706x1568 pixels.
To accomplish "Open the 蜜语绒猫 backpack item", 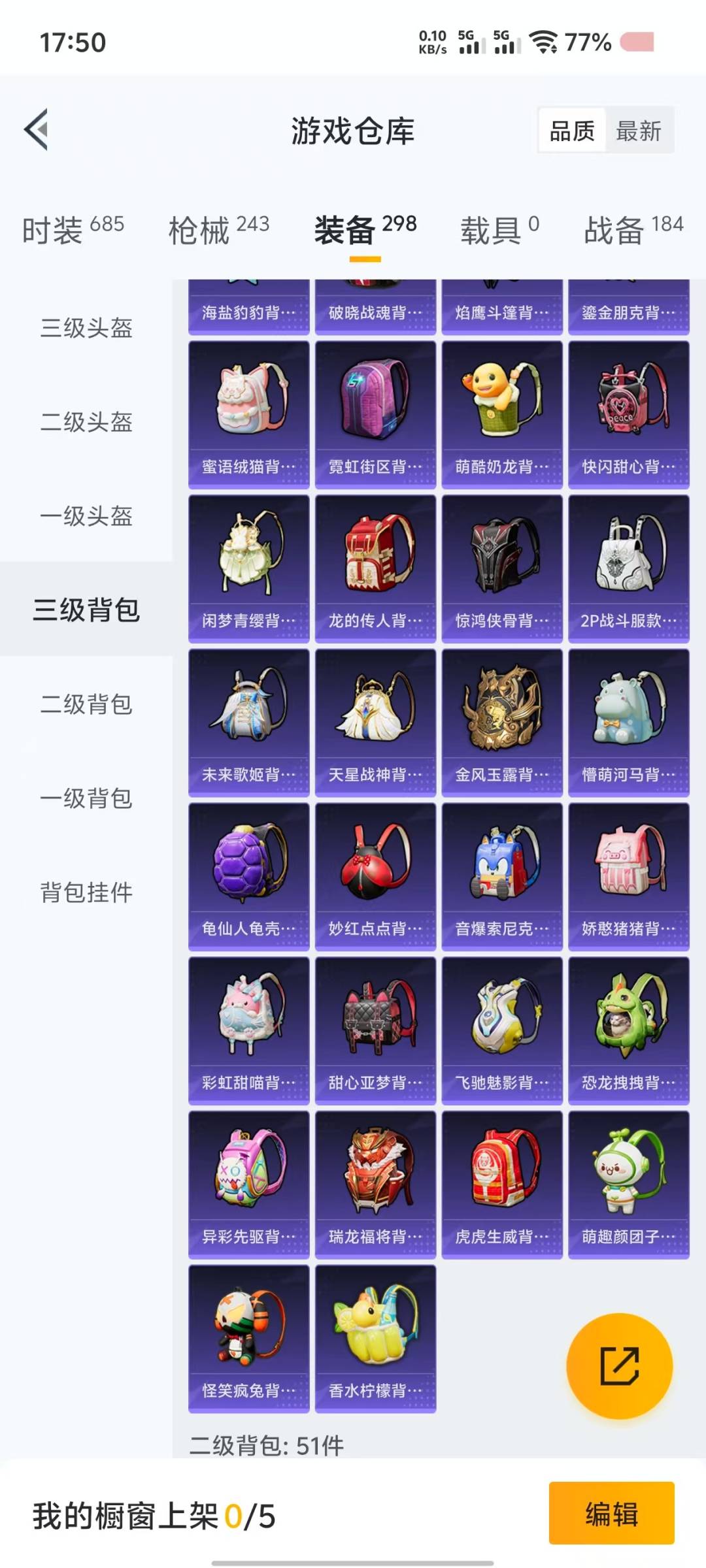I will click(249, 415).
